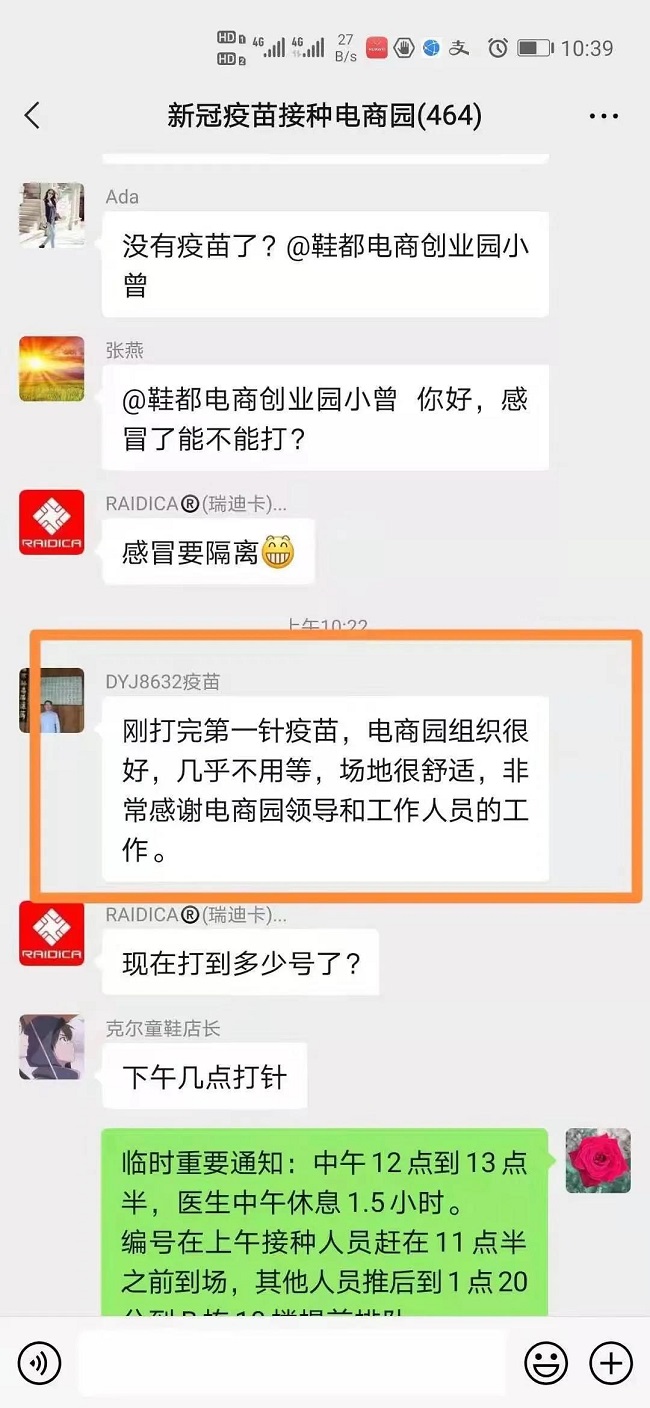This screenshot has height=1408, width=650.
Task: Open 张燕's sunset avatar
Action: click(x=51, y=368)
